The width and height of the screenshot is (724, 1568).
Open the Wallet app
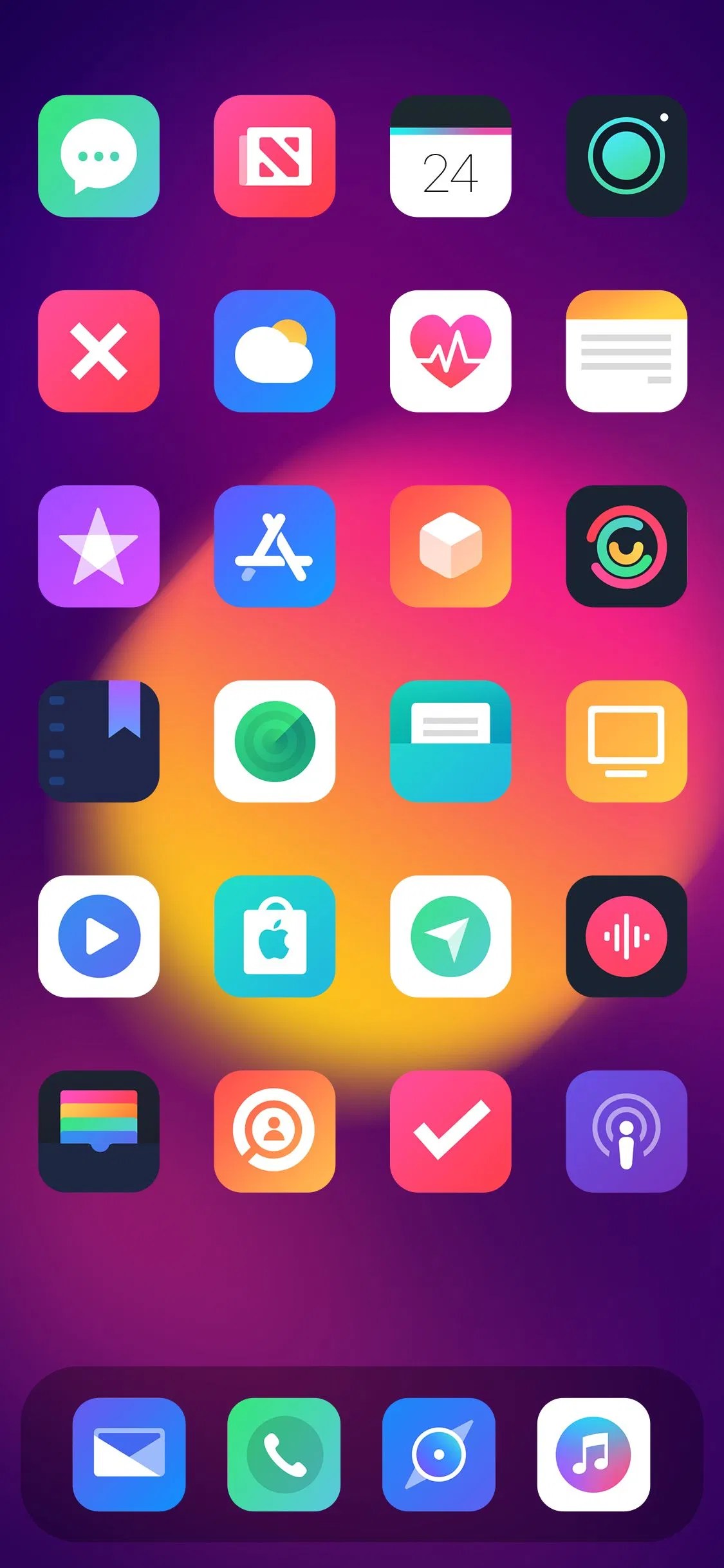point(98,1131)
